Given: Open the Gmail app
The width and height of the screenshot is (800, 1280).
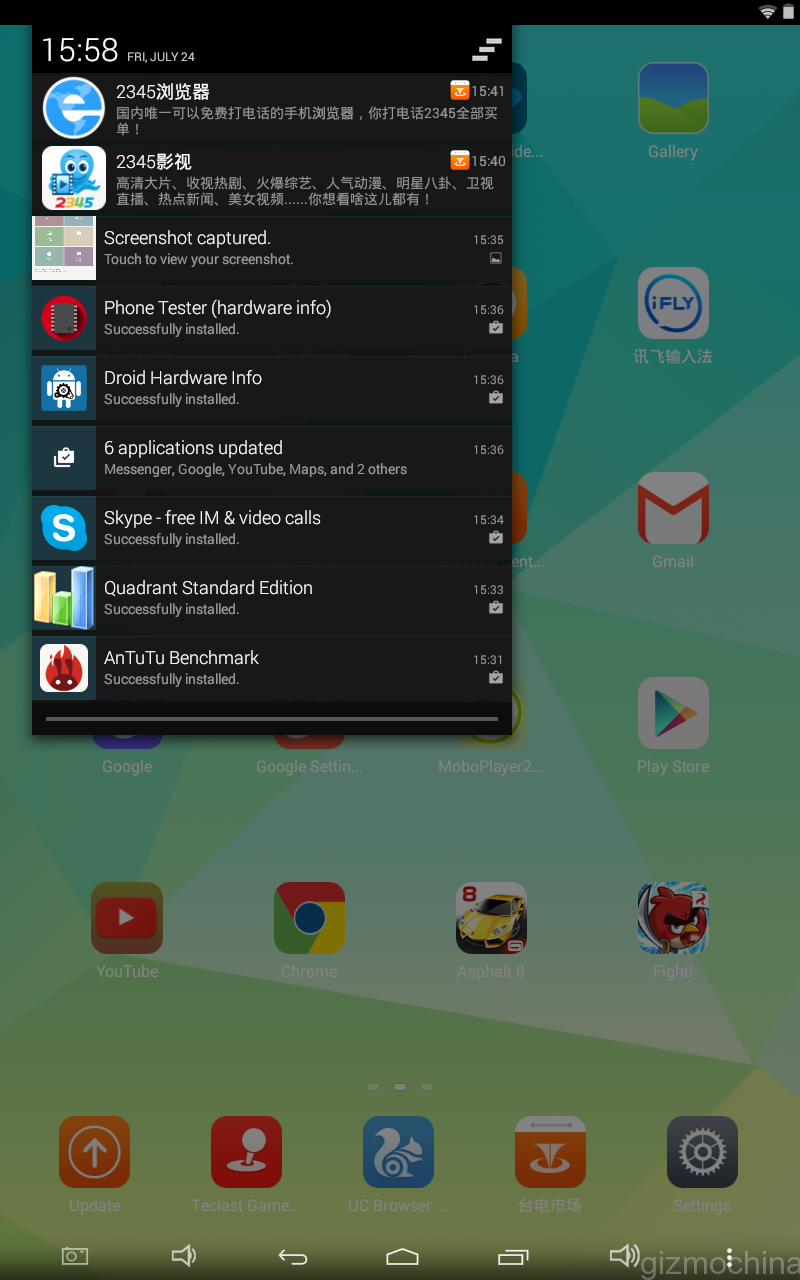Looking at the screenshot, I should (673, 509).
